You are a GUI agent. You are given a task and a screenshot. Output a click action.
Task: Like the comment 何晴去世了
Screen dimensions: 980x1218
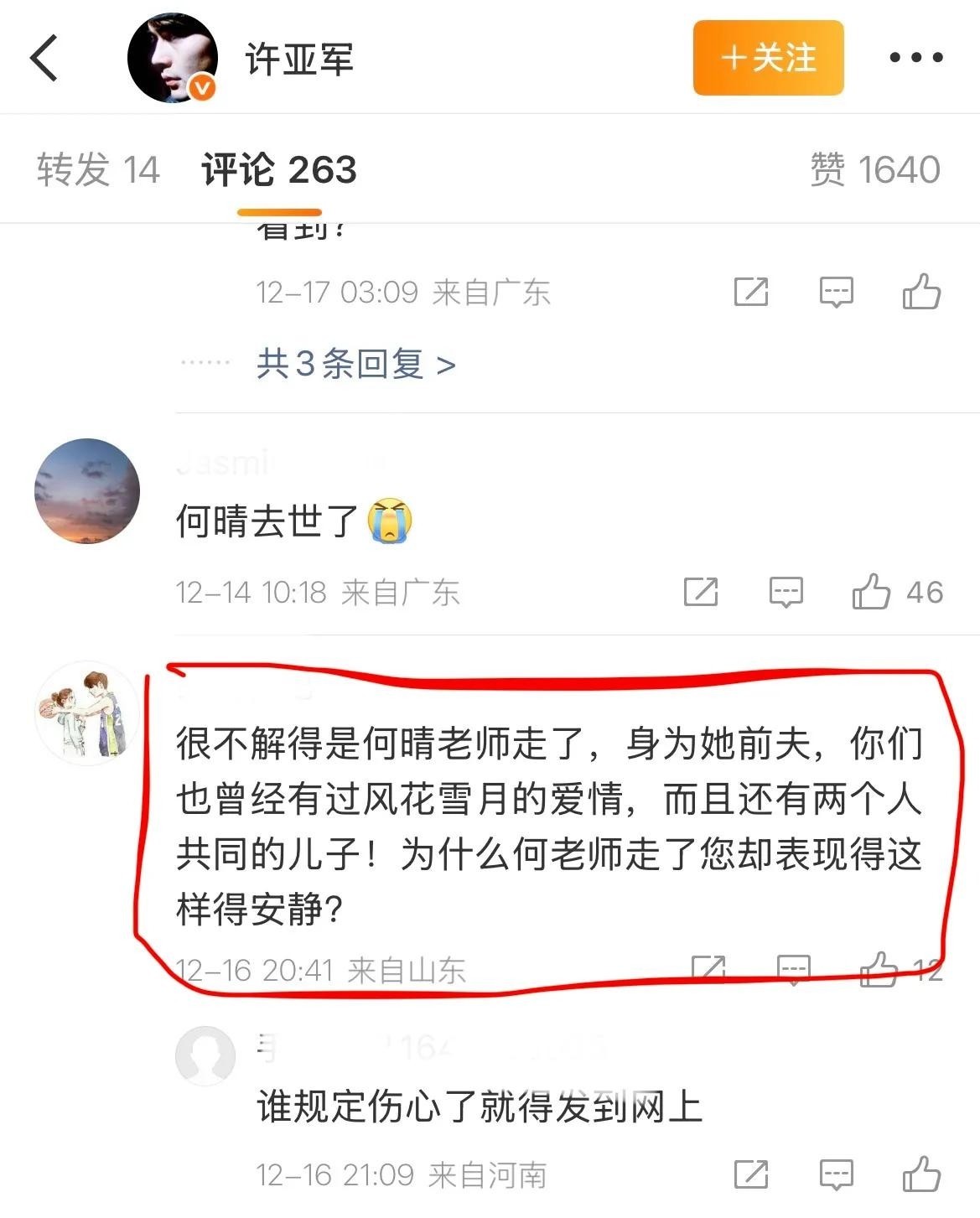(897, 592)
